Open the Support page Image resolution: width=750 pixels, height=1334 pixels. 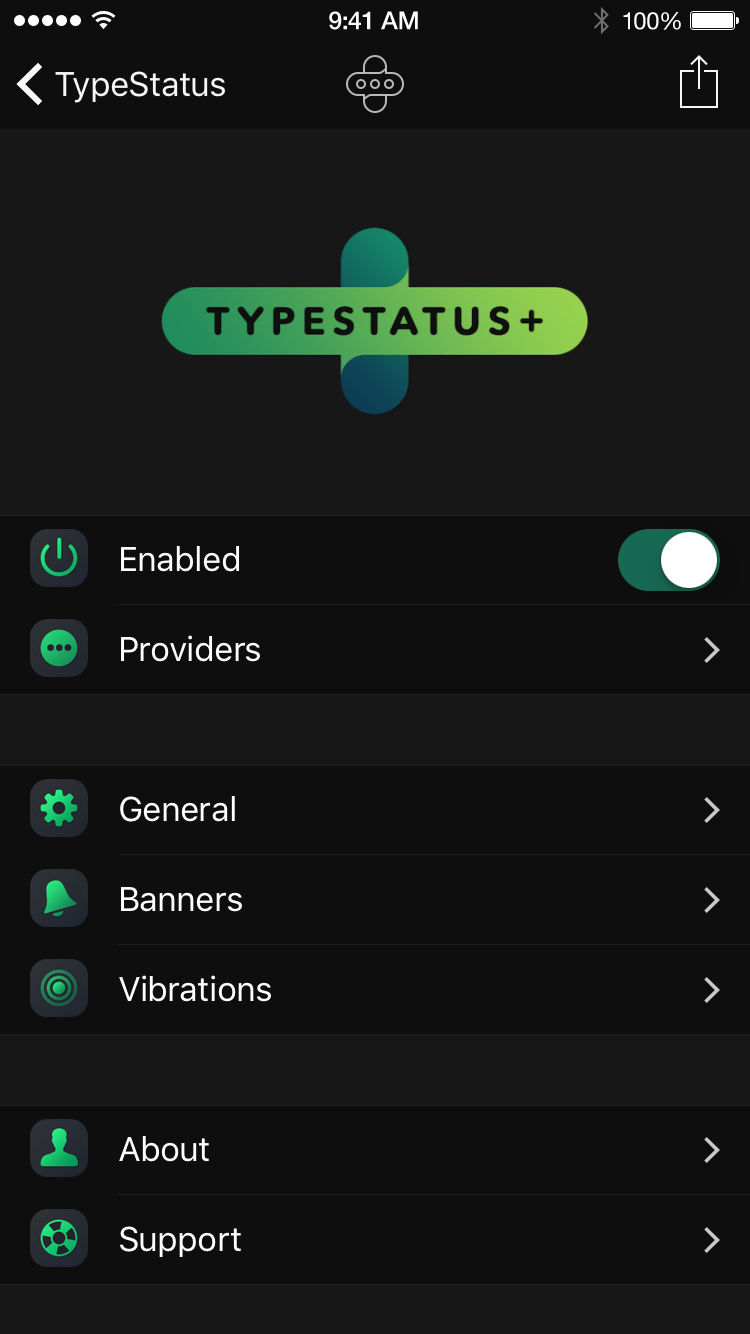[375, 1240]
